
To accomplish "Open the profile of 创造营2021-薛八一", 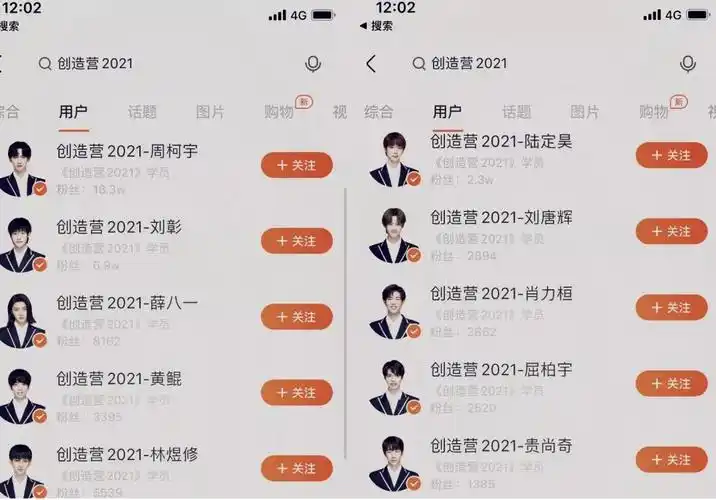I will click(126, 303).
